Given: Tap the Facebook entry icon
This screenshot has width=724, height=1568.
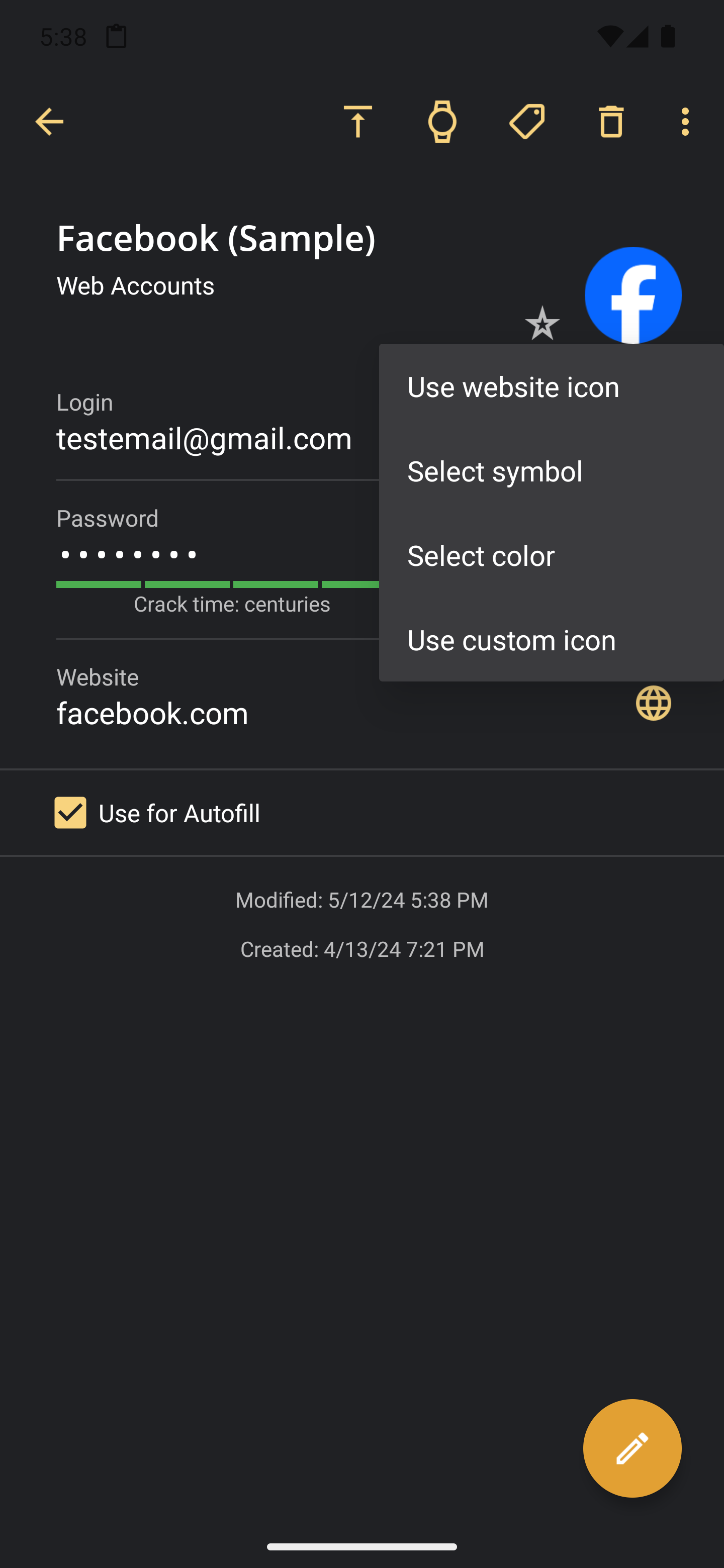Looking at the screenshot, I should [x=632, y=295].
